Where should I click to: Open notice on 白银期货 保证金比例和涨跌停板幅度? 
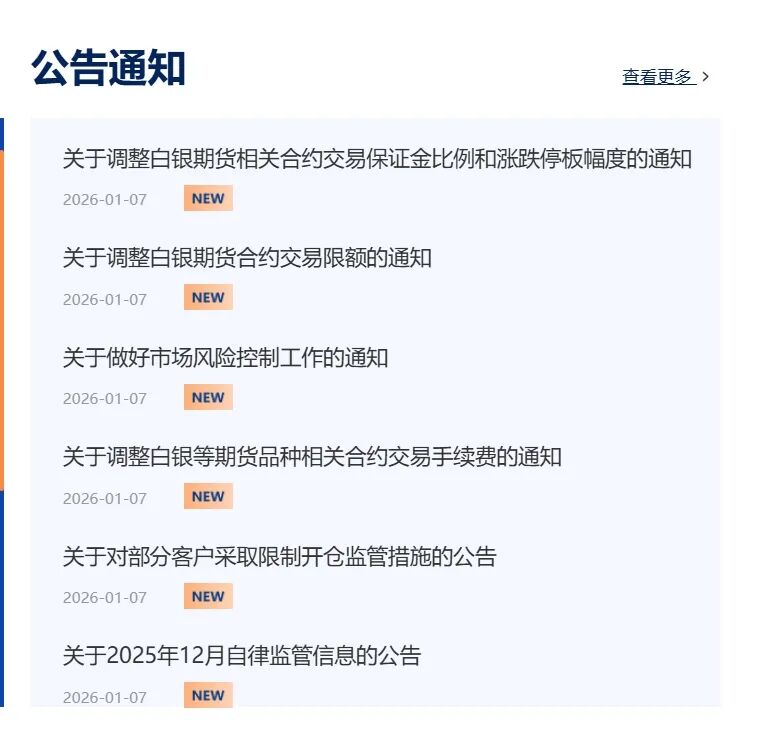(377, 159)
